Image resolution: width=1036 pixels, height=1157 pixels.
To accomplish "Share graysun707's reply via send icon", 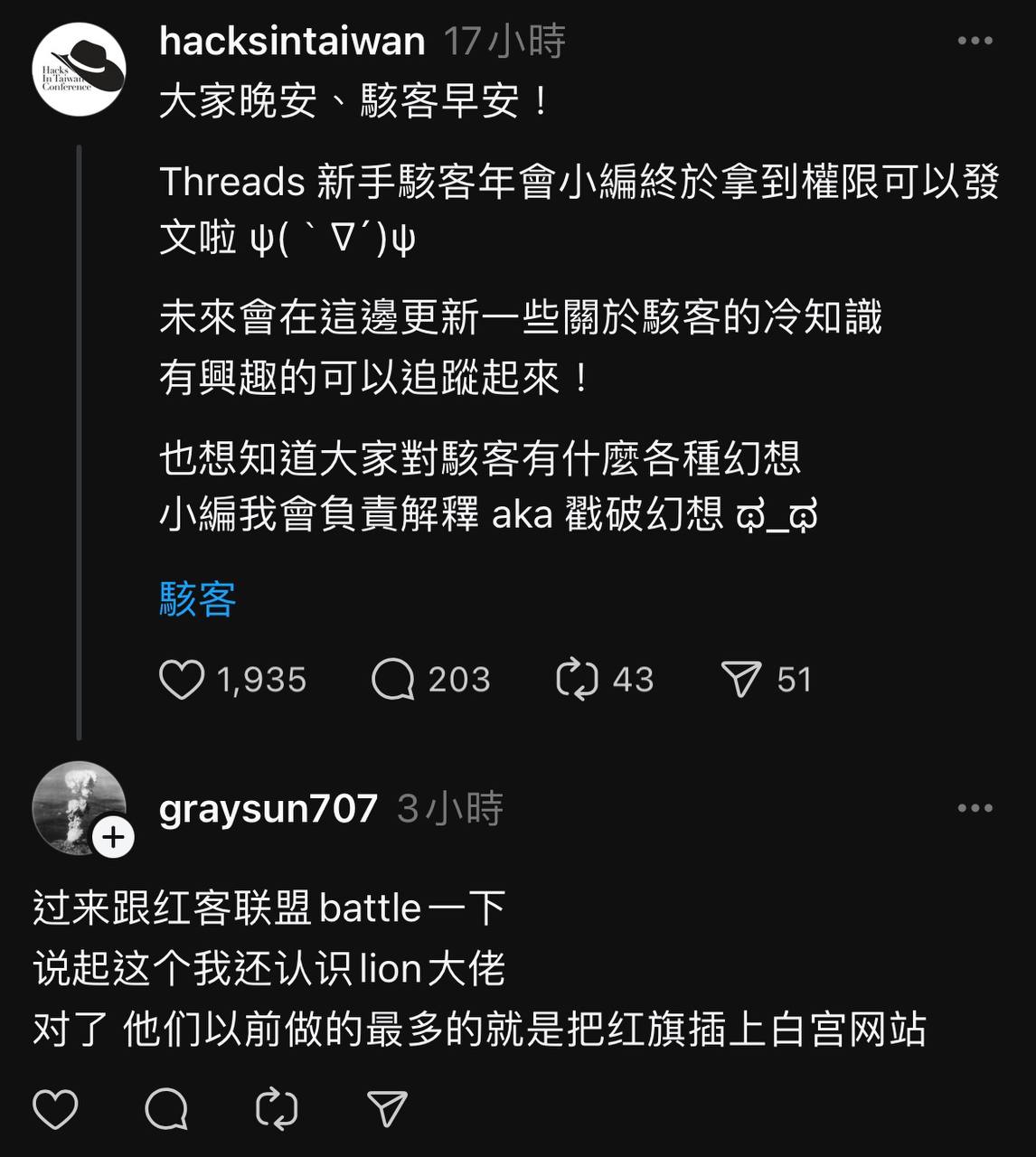I will click(x=387, y=1108).
